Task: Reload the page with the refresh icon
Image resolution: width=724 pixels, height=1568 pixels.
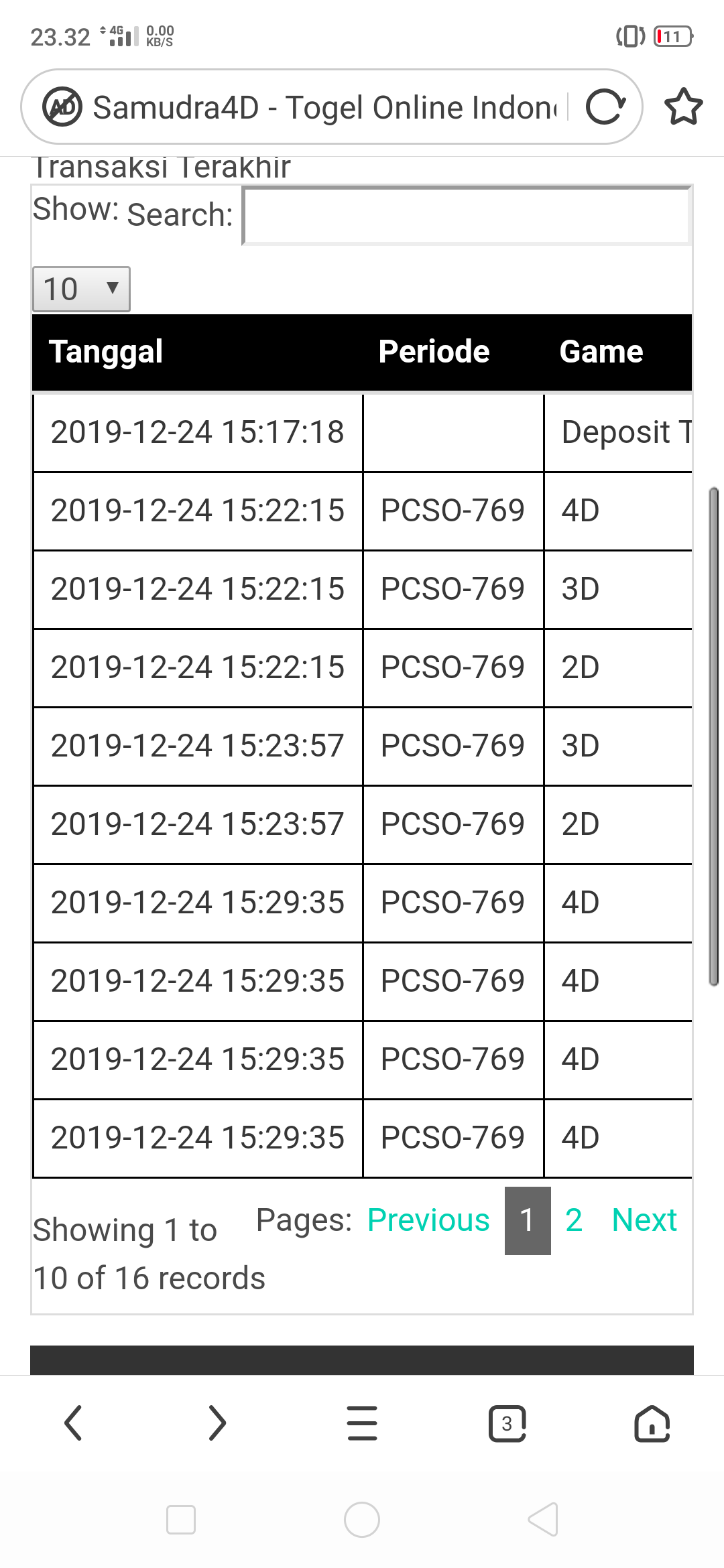Action: coord(605,107)
